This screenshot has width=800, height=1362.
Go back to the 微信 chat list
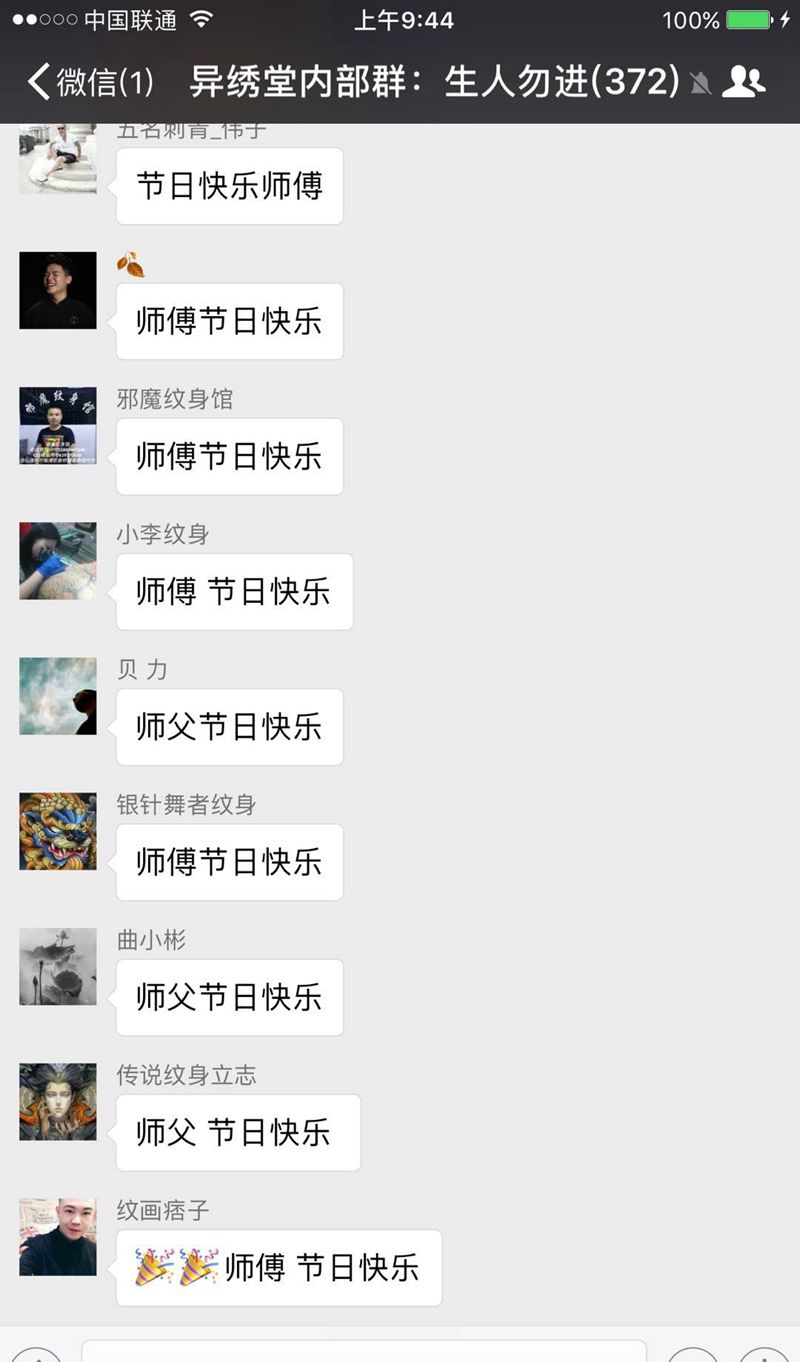click(88, 82)
